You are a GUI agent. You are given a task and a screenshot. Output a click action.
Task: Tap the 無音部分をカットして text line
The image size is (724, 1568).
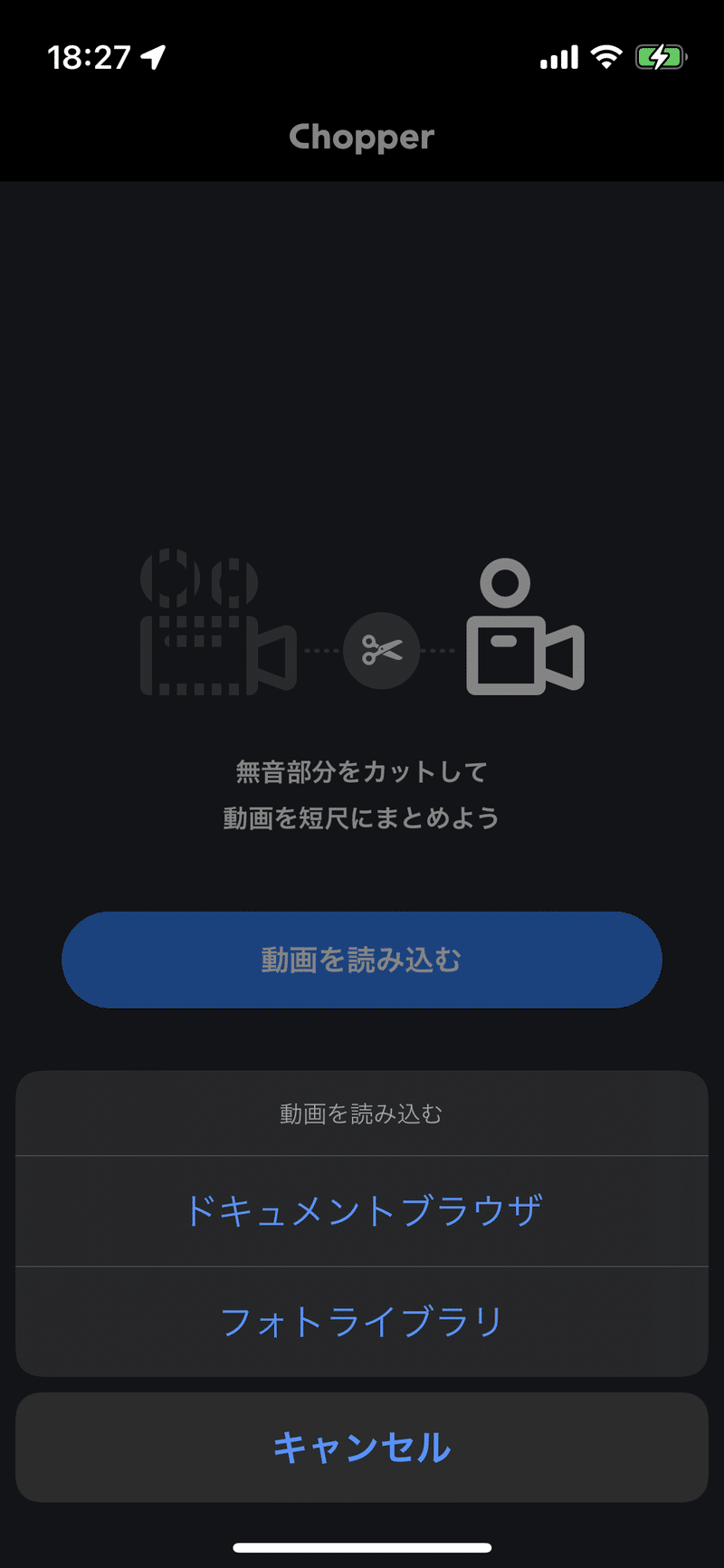(x=361, y=771)
